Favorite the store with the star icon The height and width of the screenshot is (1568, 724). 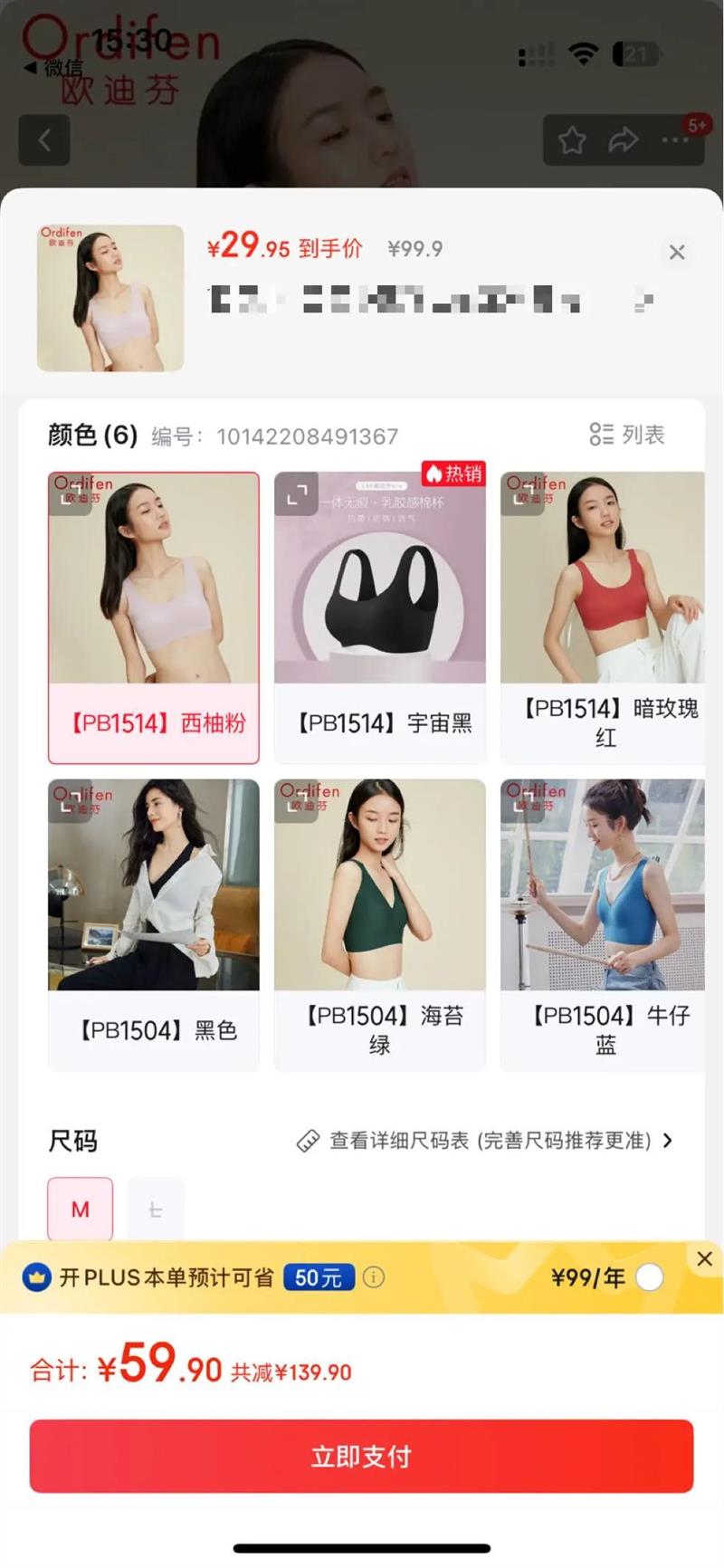coord(572,140)
